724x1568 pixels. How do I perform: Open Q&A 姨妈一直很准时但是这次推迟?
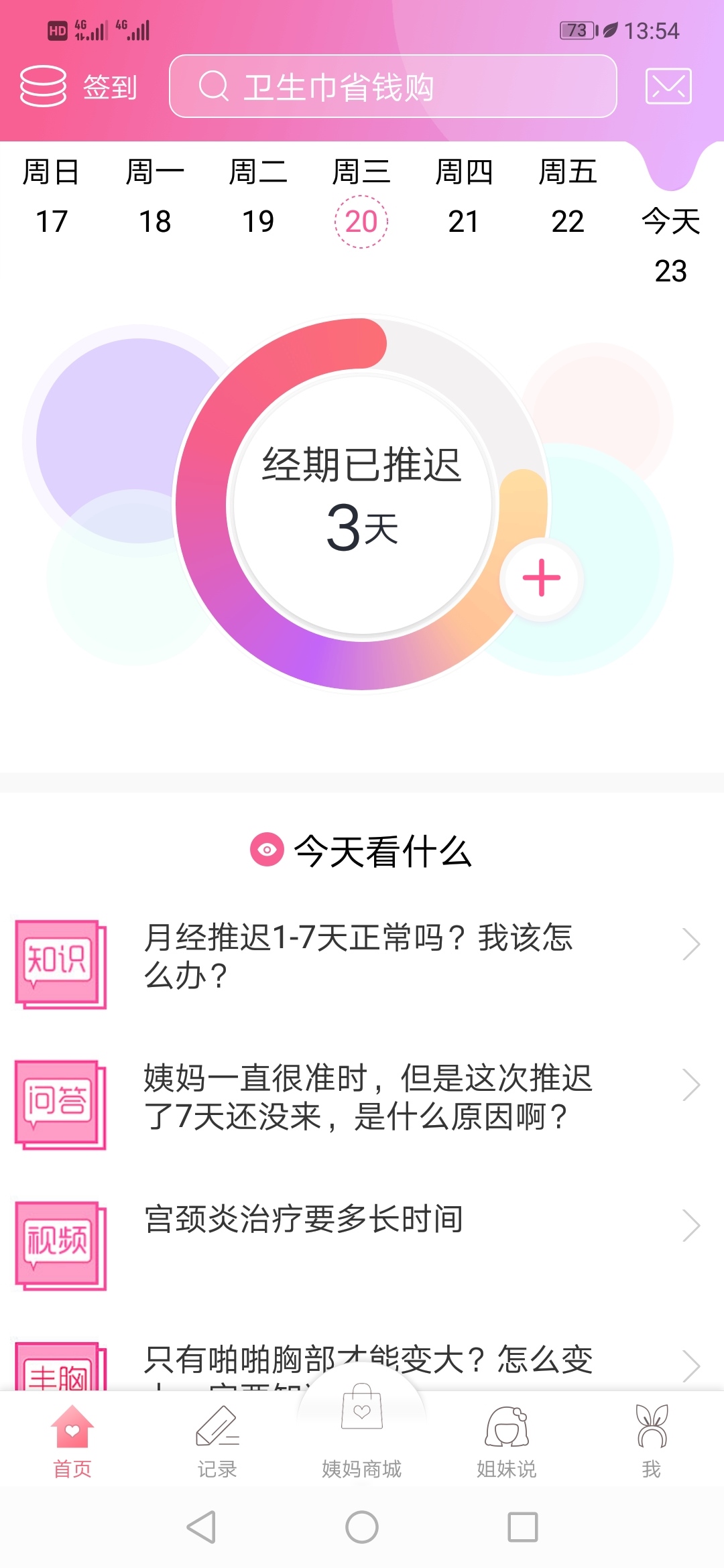(367, 1097)
